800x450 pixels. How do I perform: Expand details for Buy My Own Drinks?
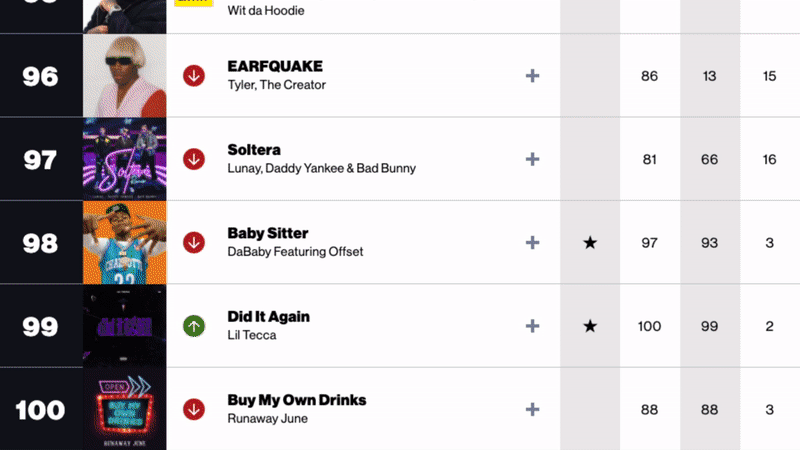coord(532,409)
